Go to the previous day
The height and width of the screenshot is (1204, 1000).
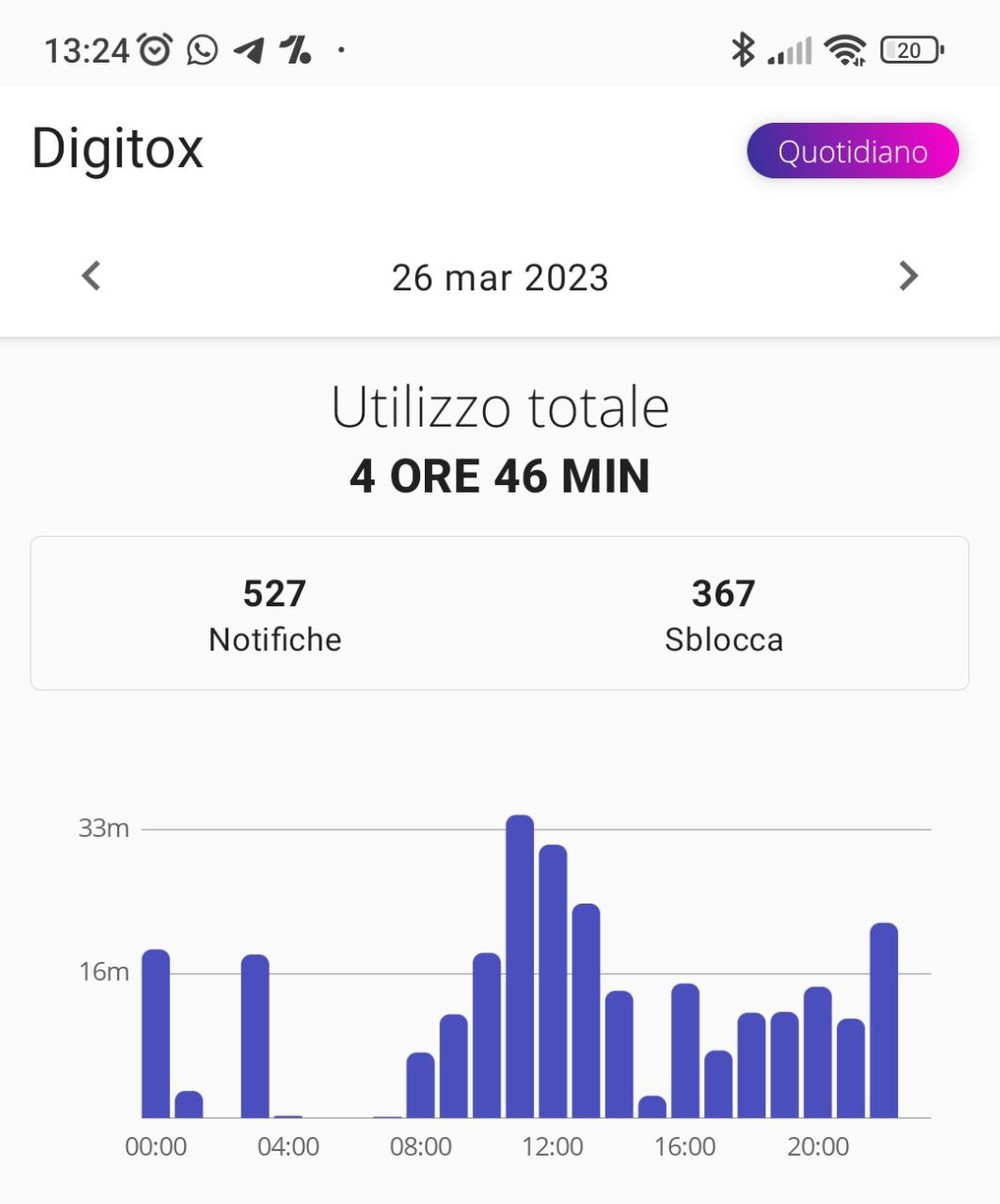click(x=91, y=275)
